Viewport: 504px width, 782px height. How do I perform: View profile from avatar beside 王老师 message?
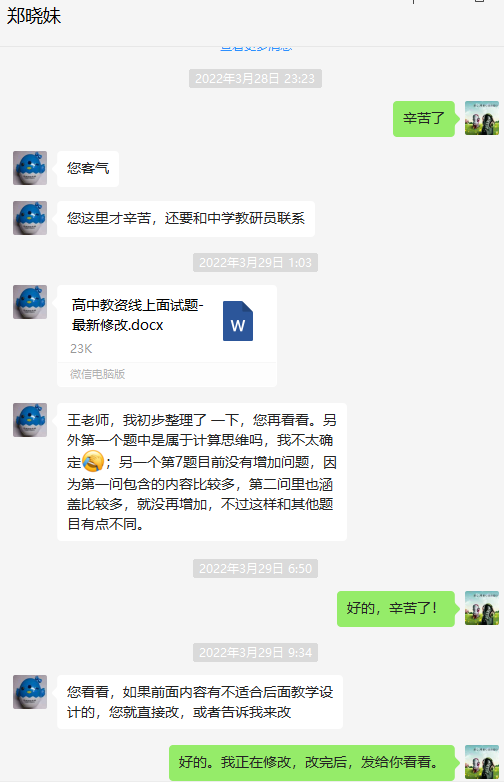[x=30, y=420]
